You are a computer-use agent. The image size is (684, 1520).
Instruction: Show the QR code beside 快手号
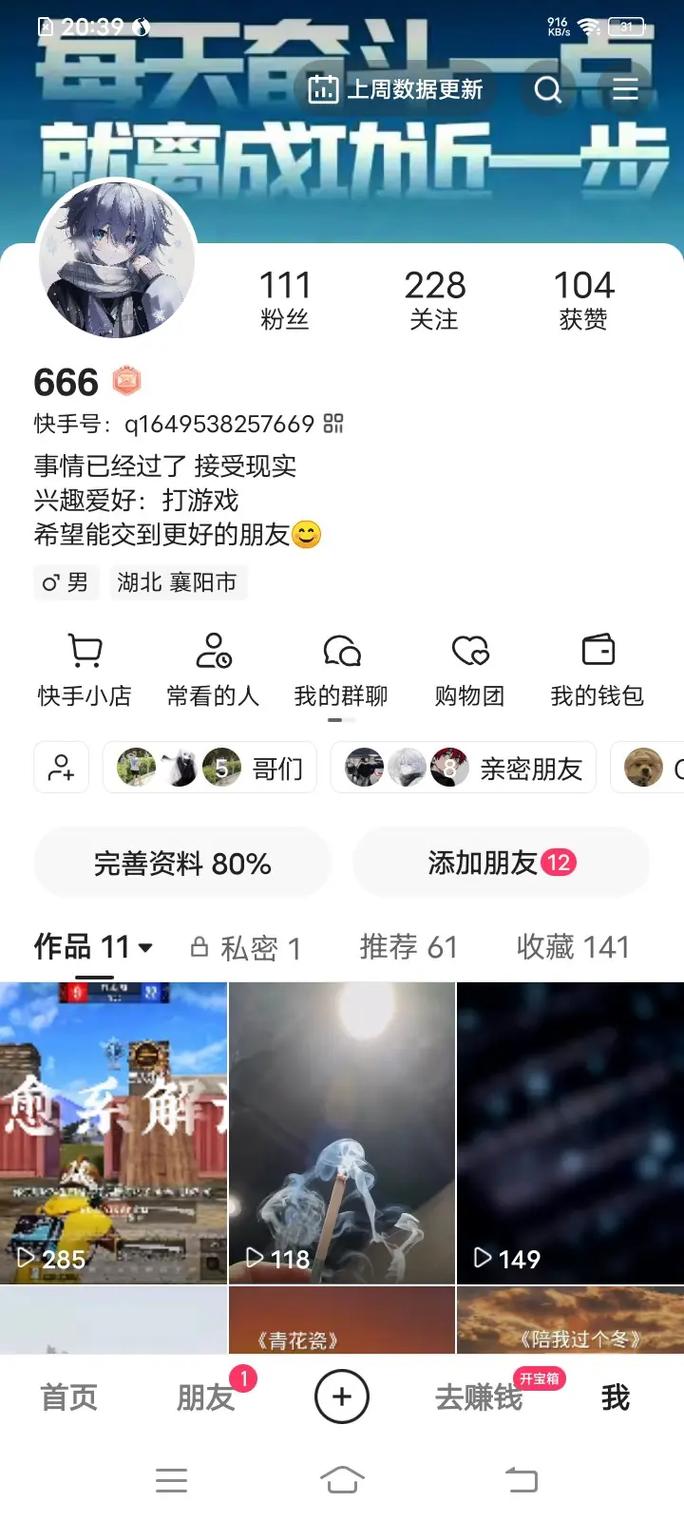point(334,424)
